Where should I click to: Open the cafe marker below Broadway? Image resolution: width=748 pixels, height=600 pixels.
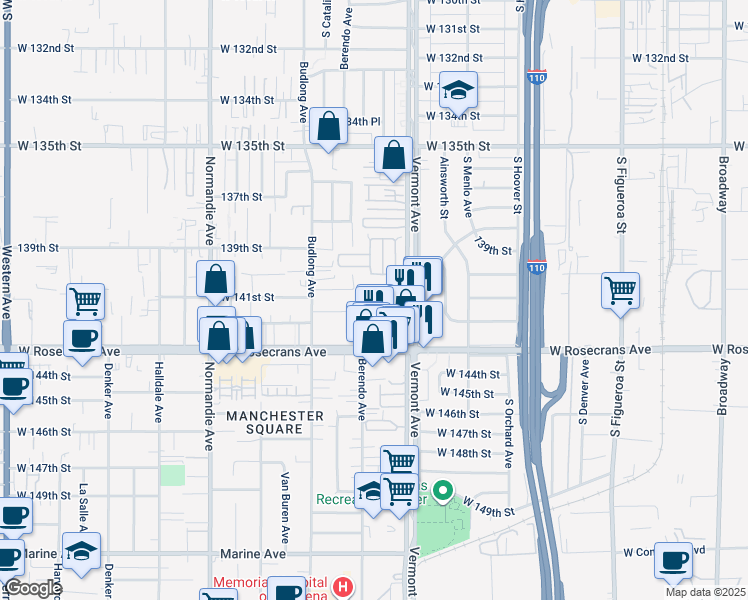pyautogui.click(x=673, y=561)
